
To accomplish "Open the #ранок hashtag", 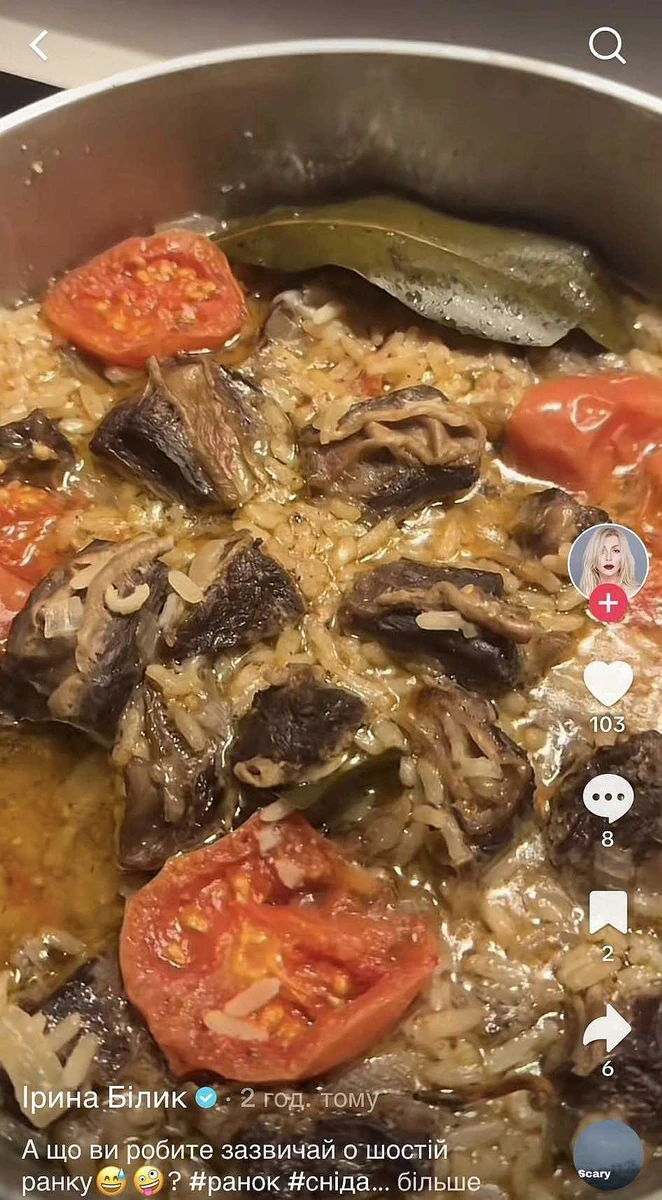I will (251, 1181).
